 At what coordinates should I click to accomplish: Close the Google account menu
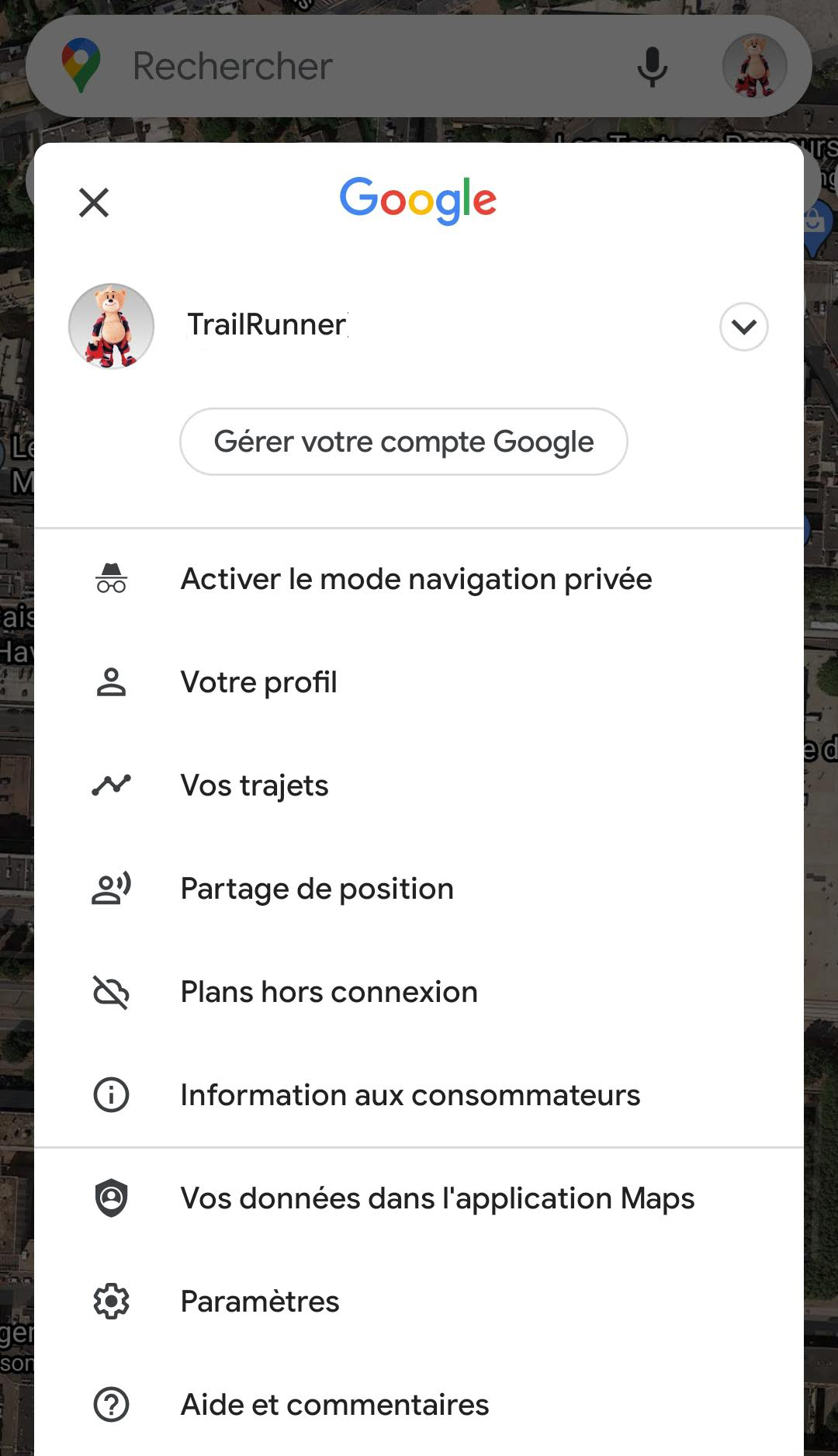94,203
